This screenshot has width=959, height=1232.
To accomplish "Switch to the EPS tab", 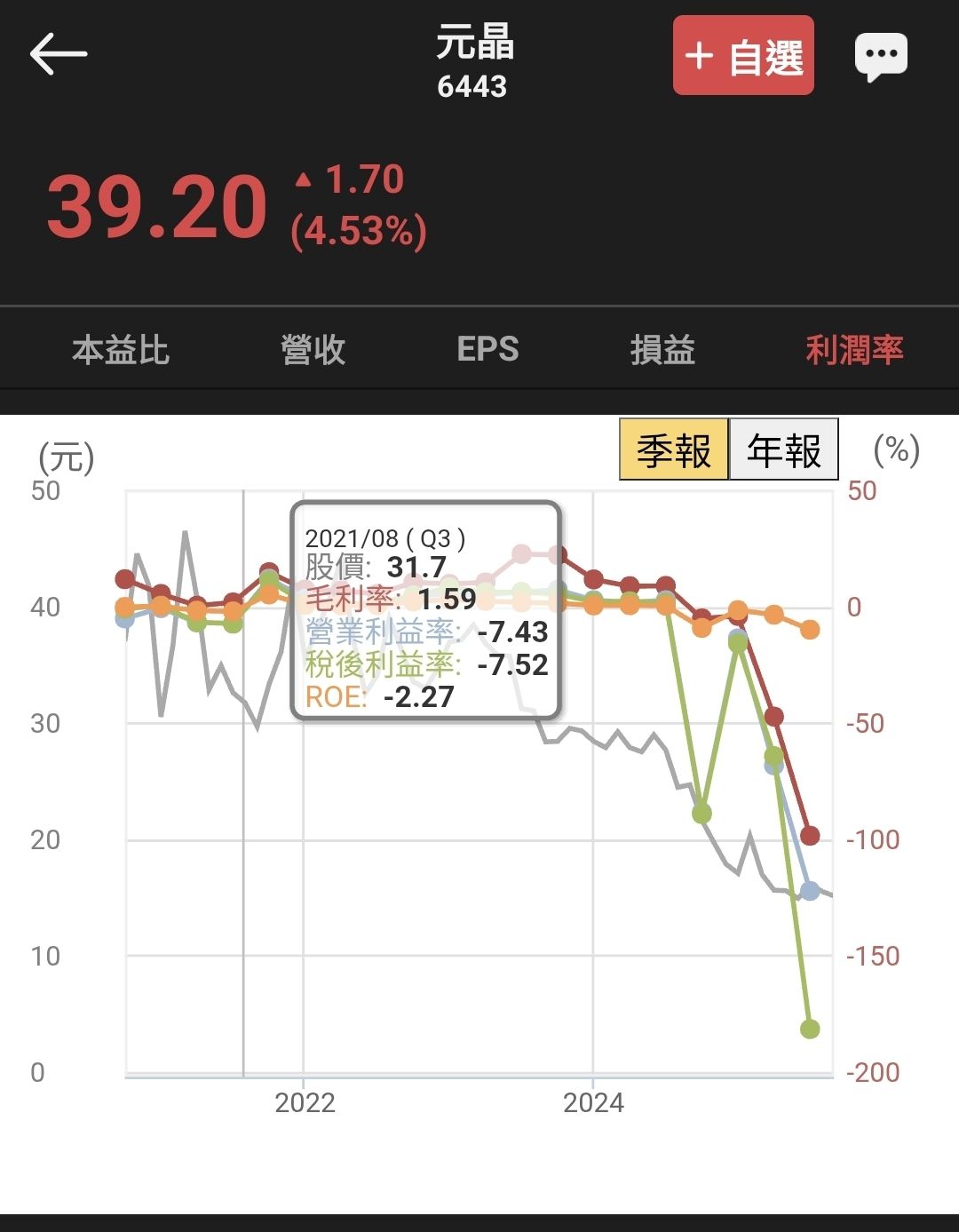I will pyautogui.click(x=489, y=350).
